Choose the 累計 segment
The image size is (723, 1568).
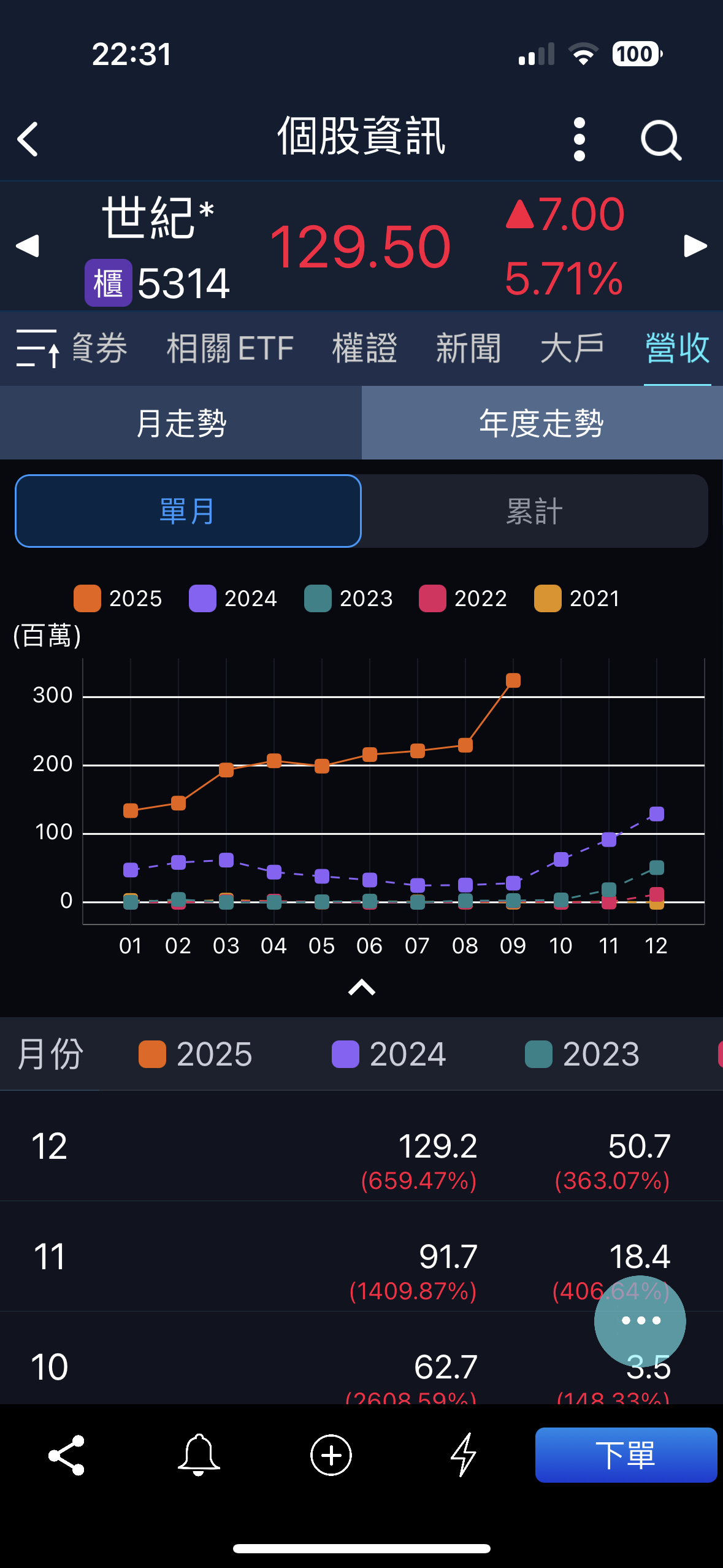pyautogui.click(x=534, y=511)
